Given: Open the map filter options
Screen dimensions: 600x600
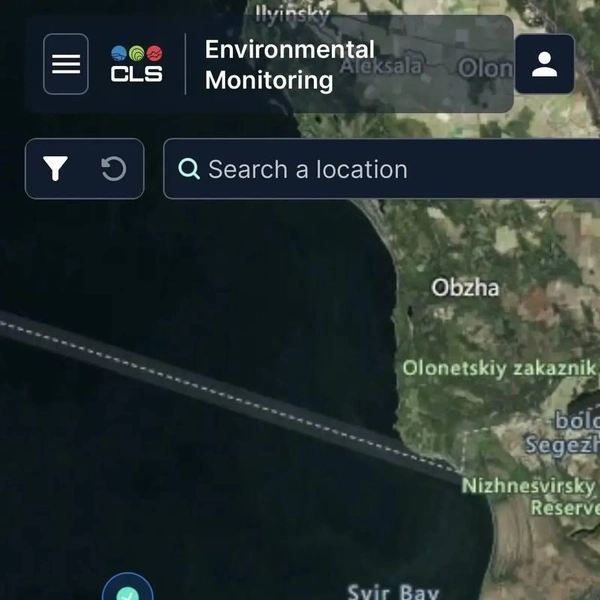Looking at the screenshot, I should [55, 168].
